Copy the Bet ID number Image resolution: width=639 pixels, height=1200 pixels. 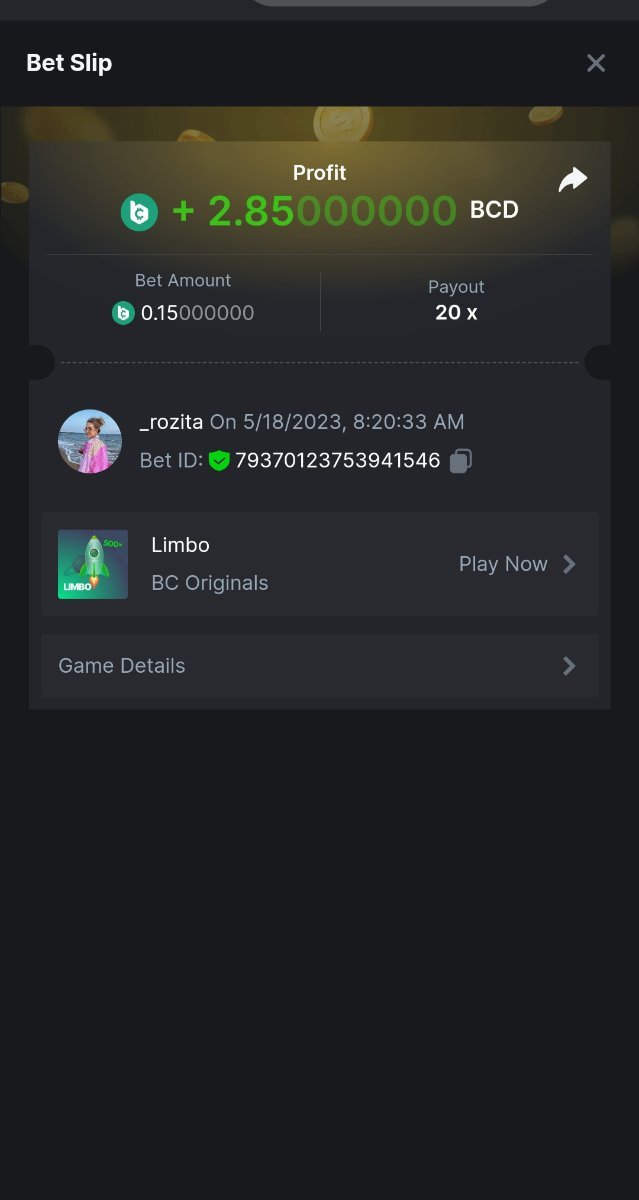tap(460, 461)
